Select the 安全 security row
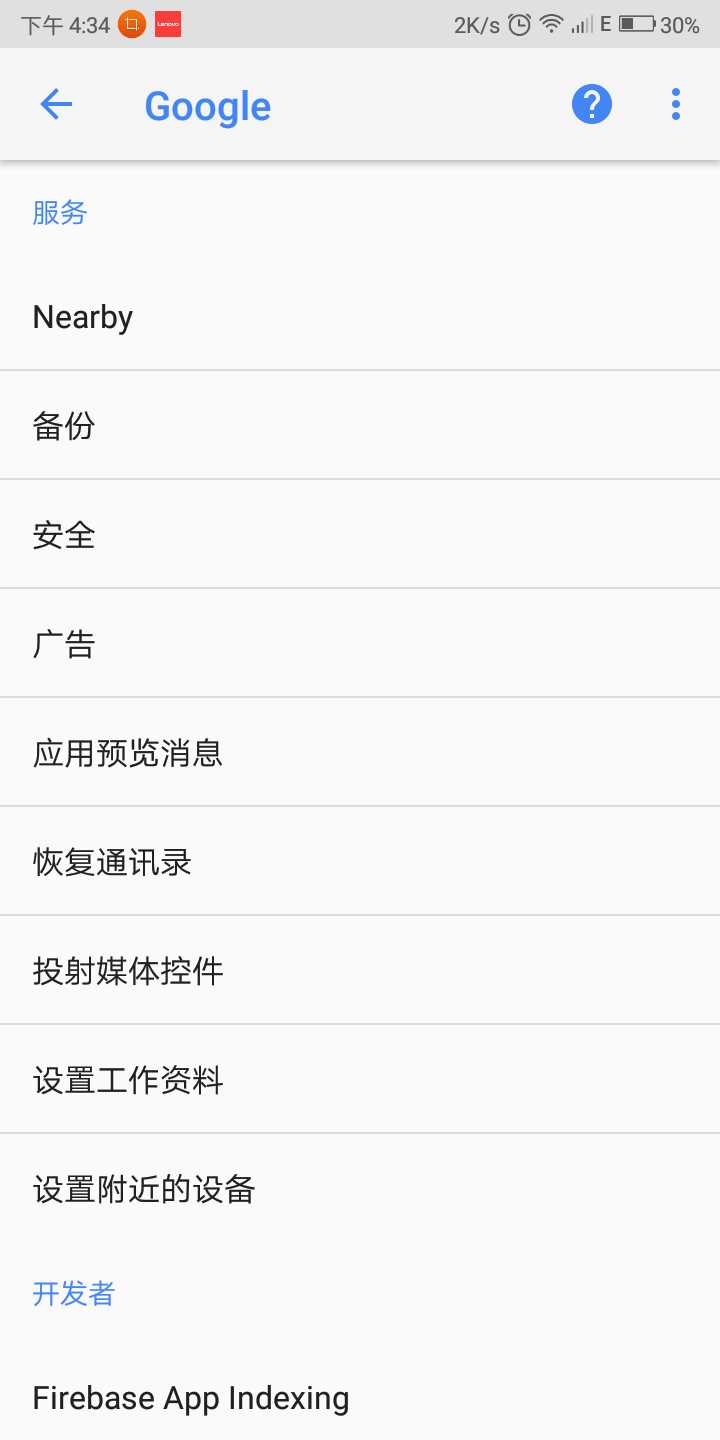 (x=360, y=534)
